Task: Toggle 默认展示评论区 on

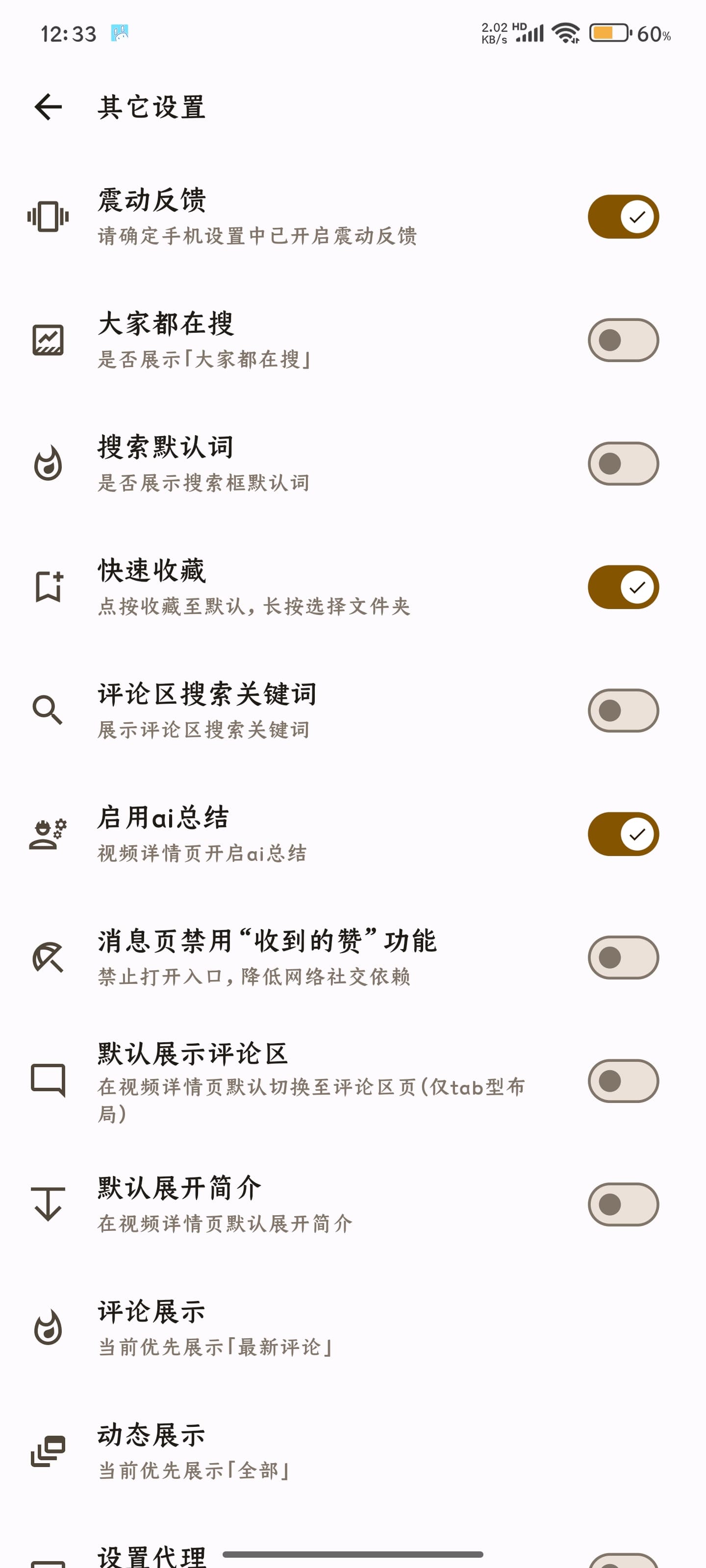Action: tap(623, 1081)
